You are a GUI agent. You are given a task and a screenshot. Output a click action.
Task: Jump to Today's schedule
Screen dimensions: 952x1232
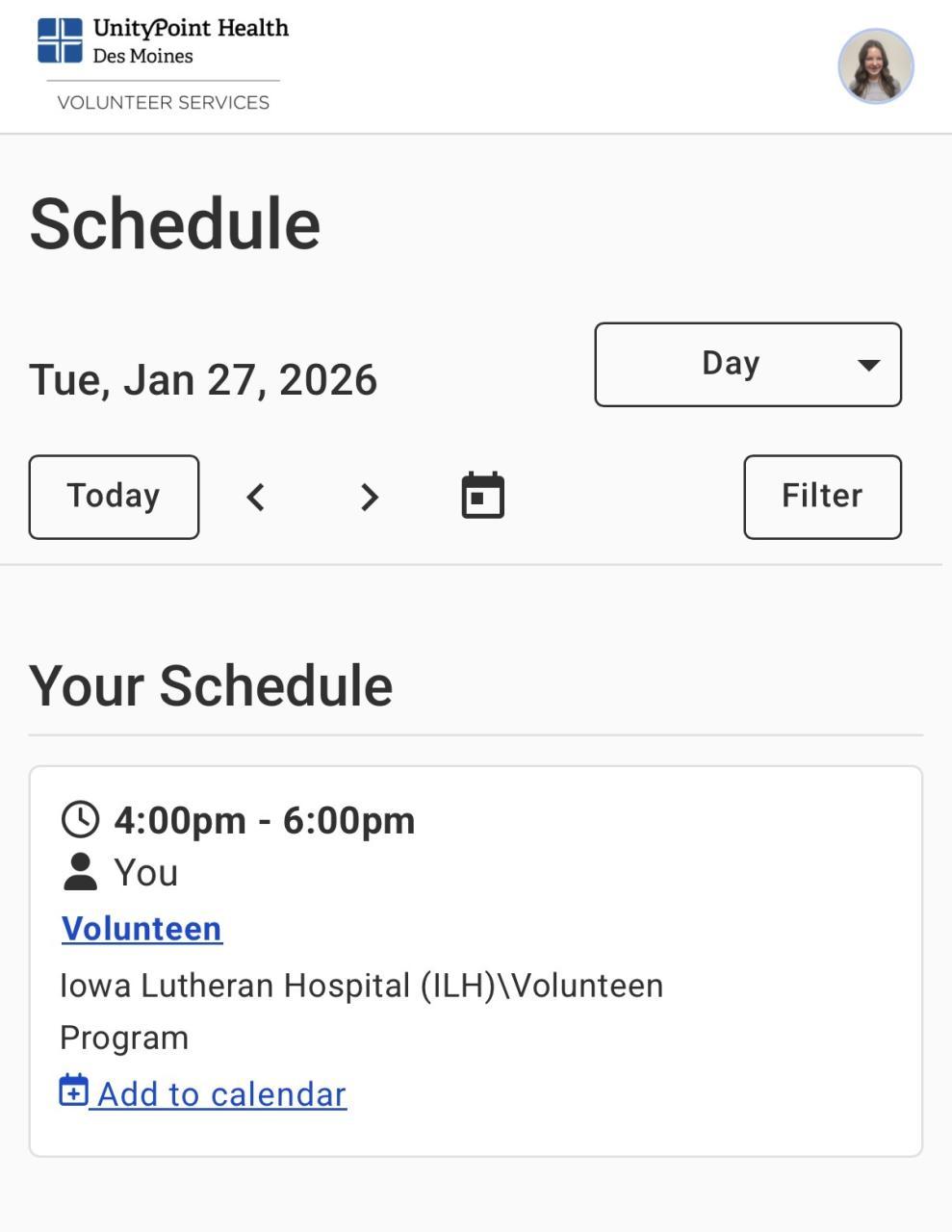pyautogui.click(x=114, y=497)
